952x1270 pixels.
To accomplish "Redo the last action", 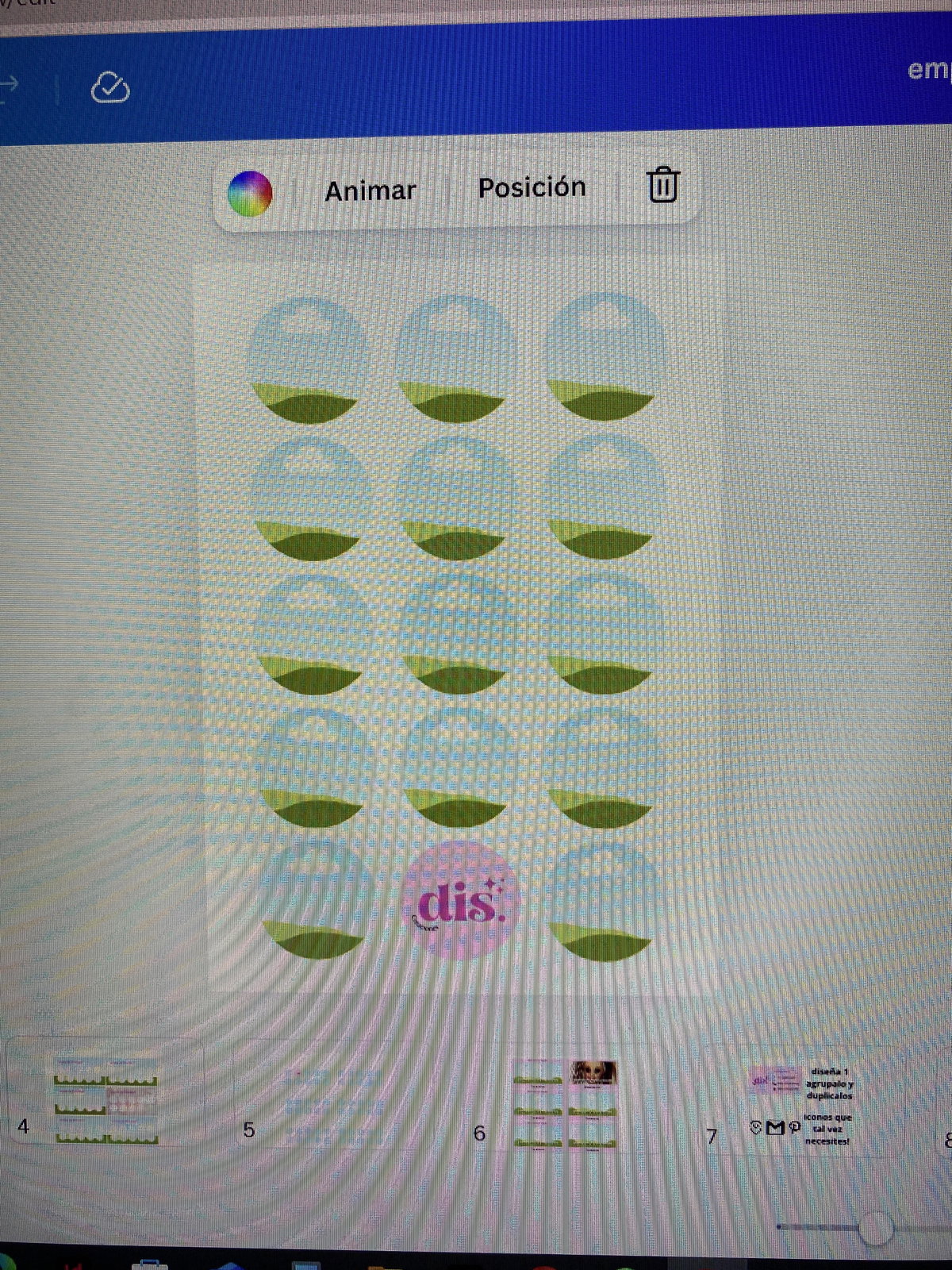I will point(10,84).
